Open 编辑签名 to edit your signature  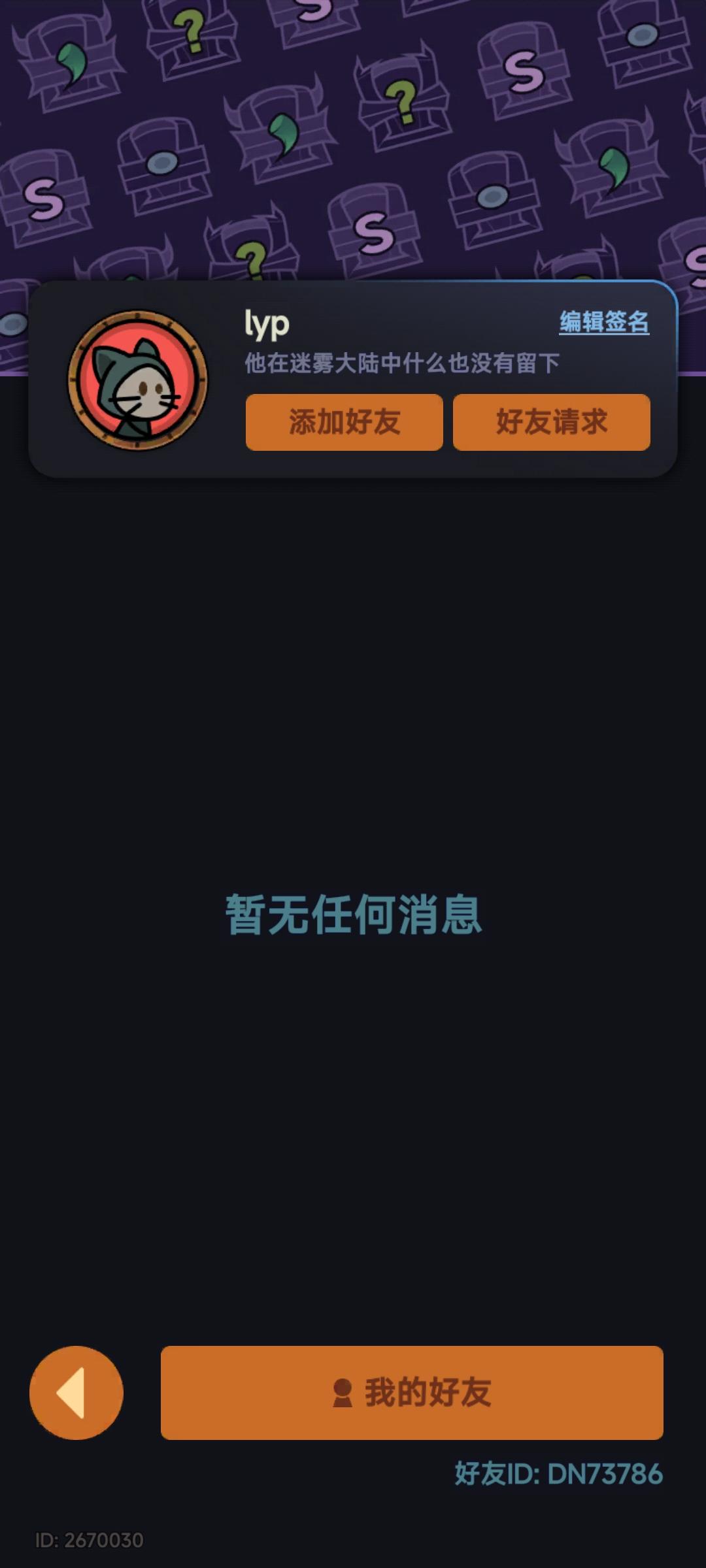click(x=603, y=321)
